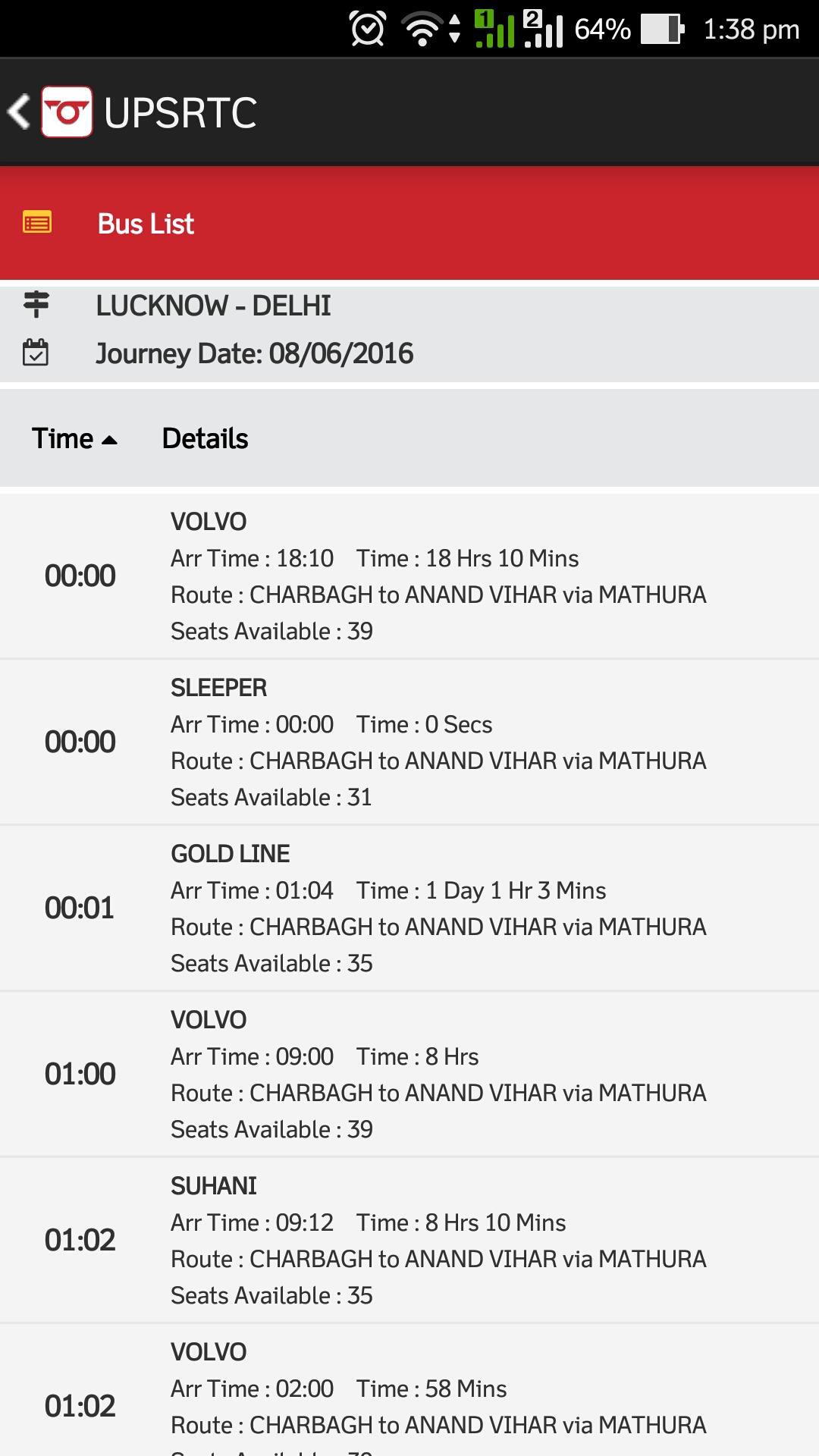Open the alarm clock status bar icon

pyautogui.click(x=369, y=28)
